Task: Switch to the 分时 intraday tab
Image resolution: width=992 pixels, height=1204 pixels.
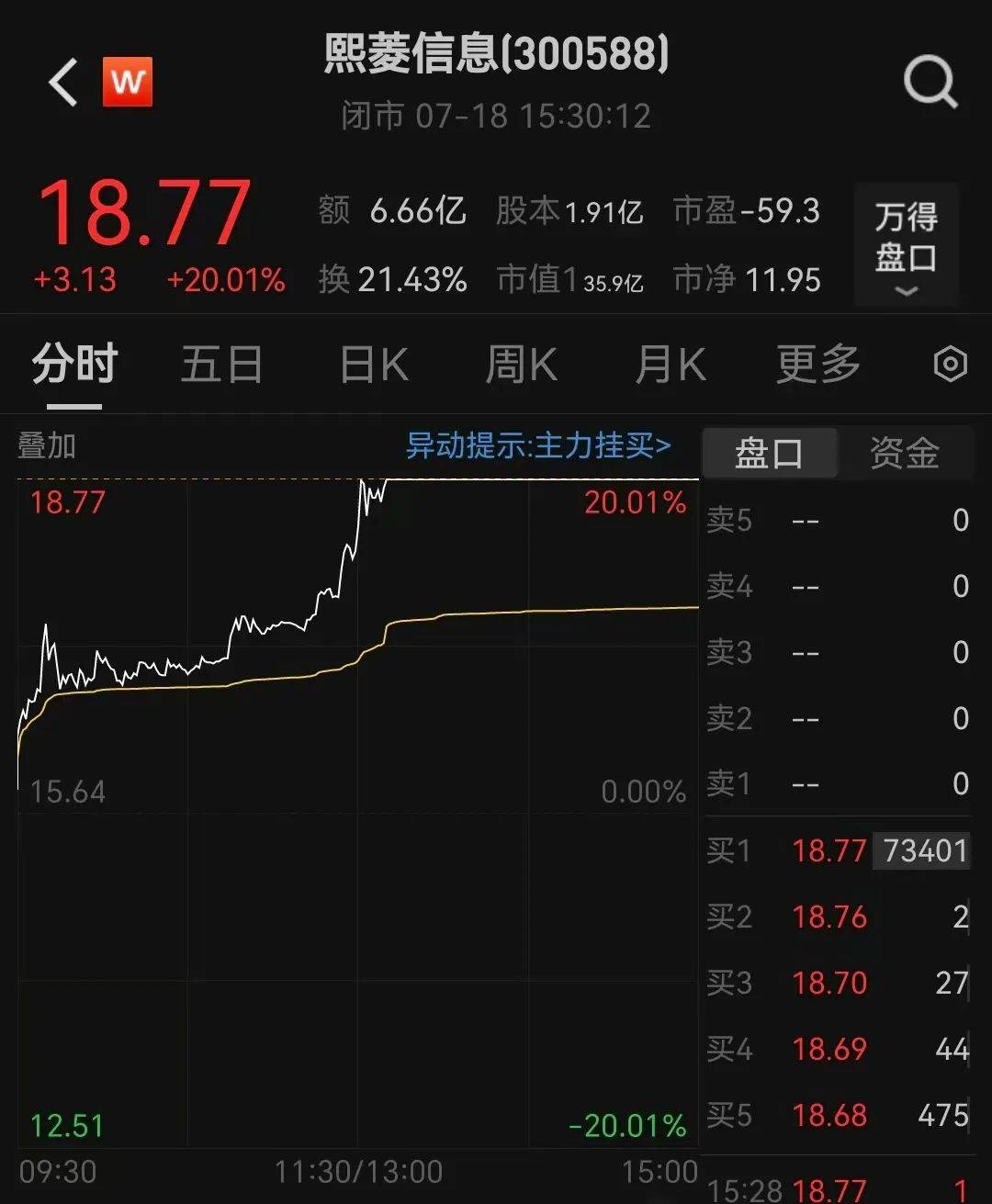Action: [x=74, y=364]
